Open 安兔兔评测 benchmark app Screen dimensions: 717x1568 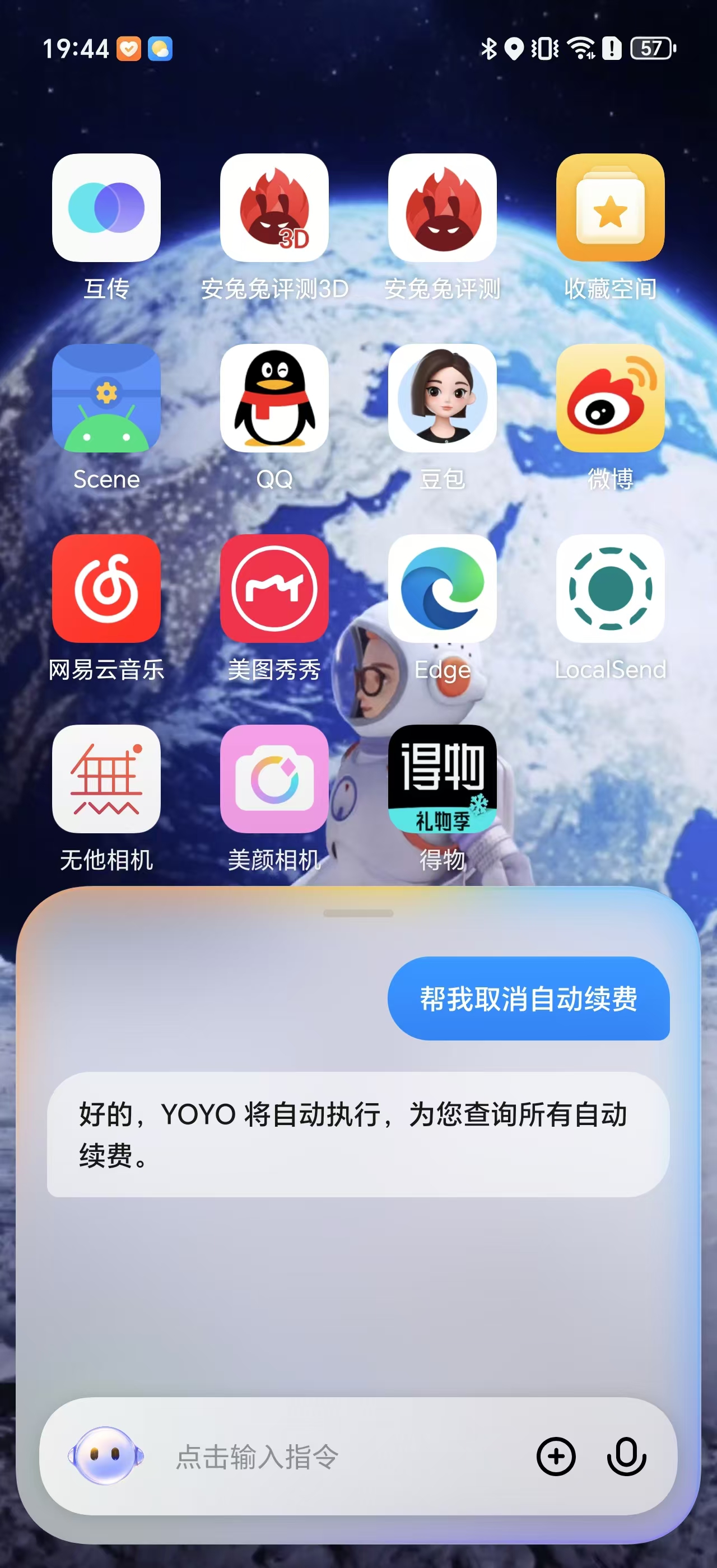(443, 208)
